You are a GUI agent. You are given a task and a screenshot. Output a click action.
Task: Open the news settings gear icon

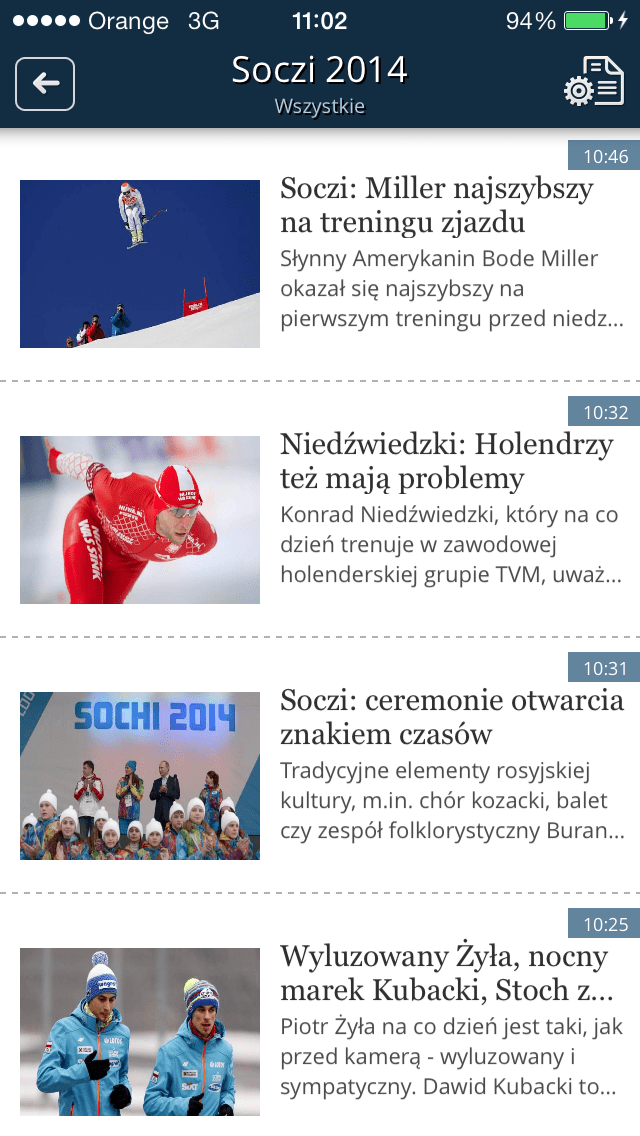pos(594,81)
